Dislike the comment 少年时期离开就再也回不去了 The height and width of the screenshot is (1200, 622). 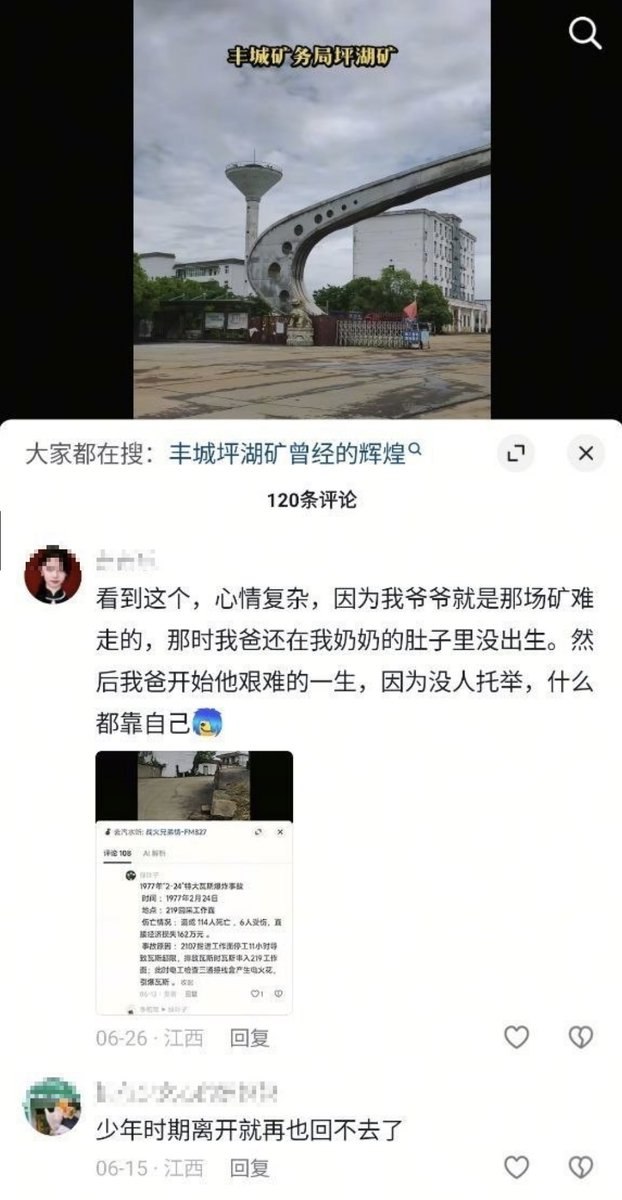581,1167
